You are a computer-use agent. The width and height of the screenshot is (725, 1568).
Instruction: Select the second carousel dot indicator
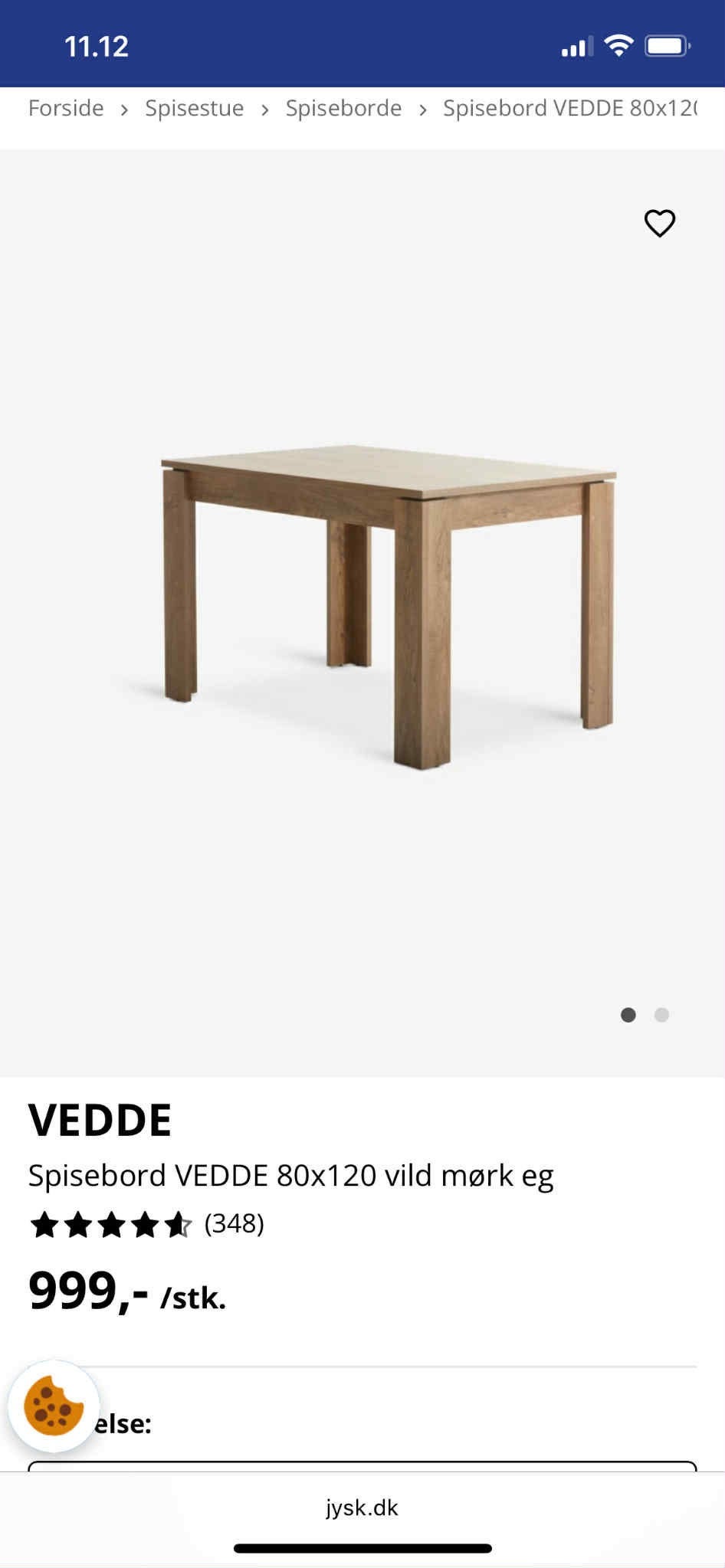[x=662, y=1016]
